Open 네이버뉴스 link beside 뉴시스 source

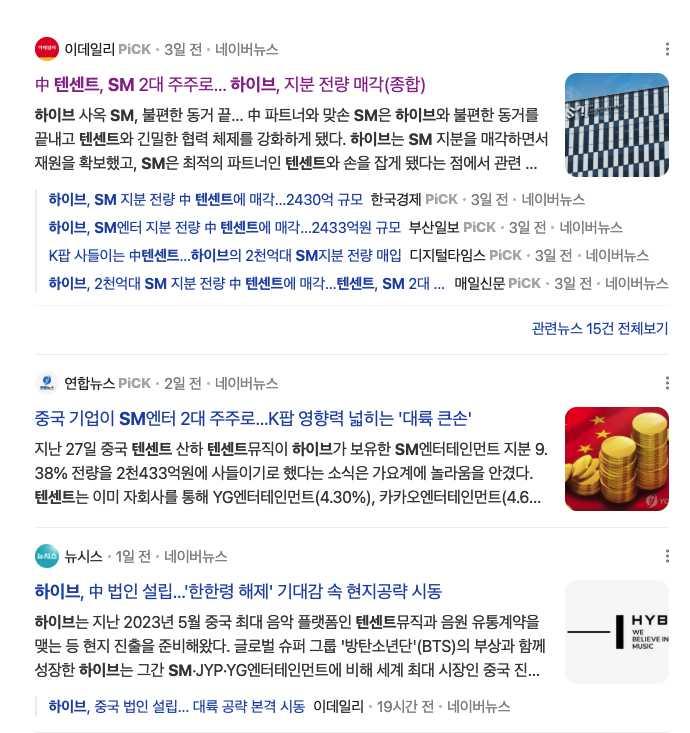pyautogui.click(x=196, y=556)
